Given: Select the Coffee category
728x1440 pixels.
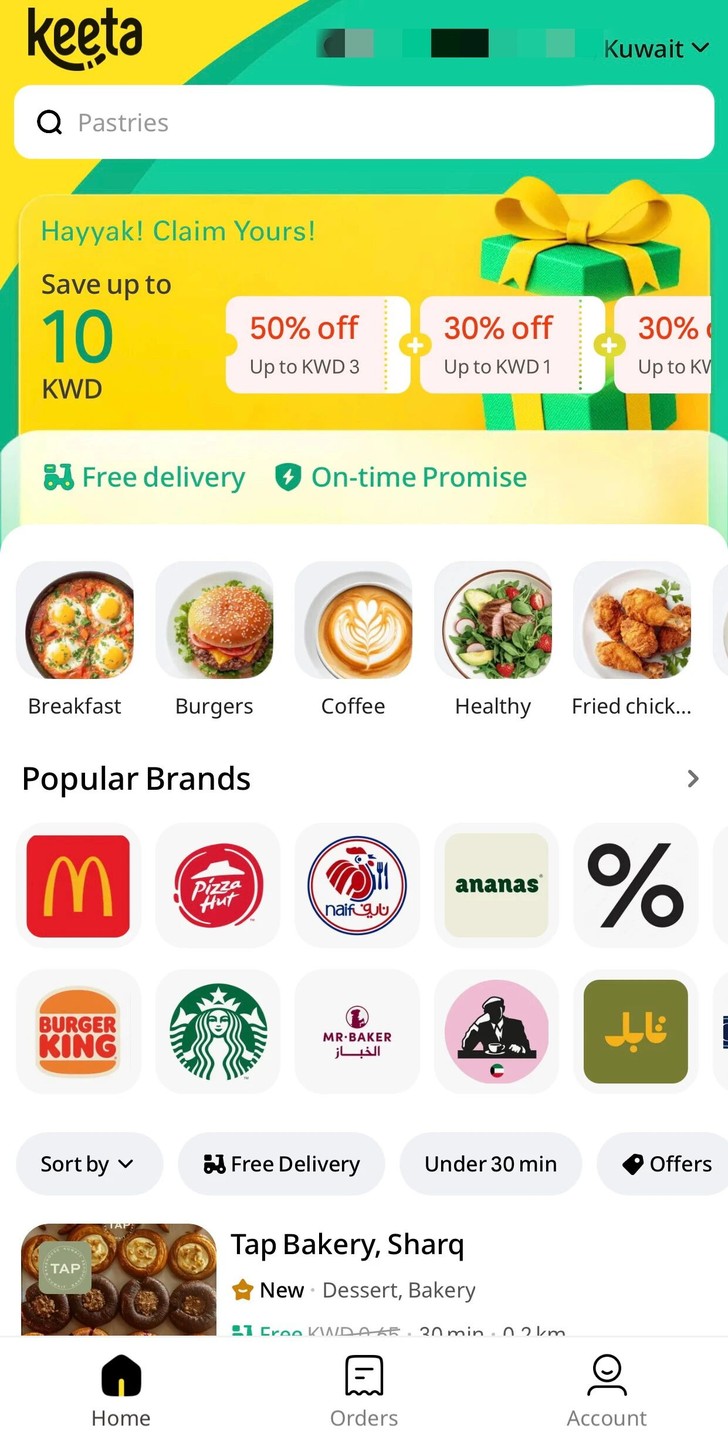Looking at the screenshot, I should (353, 640).
